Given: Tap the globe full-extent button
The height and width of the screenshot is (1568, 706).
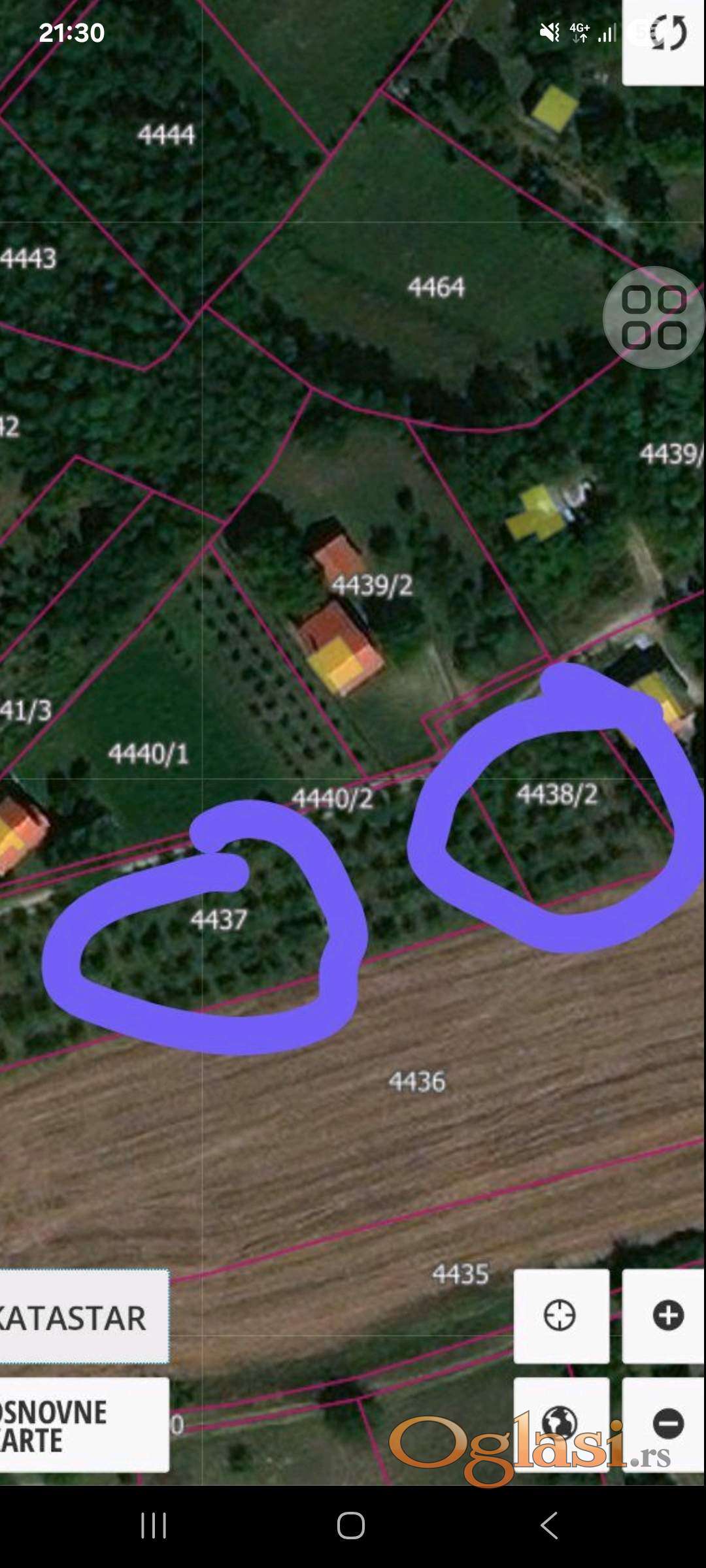Looking at the screenshot, I should coord(560,1421).
